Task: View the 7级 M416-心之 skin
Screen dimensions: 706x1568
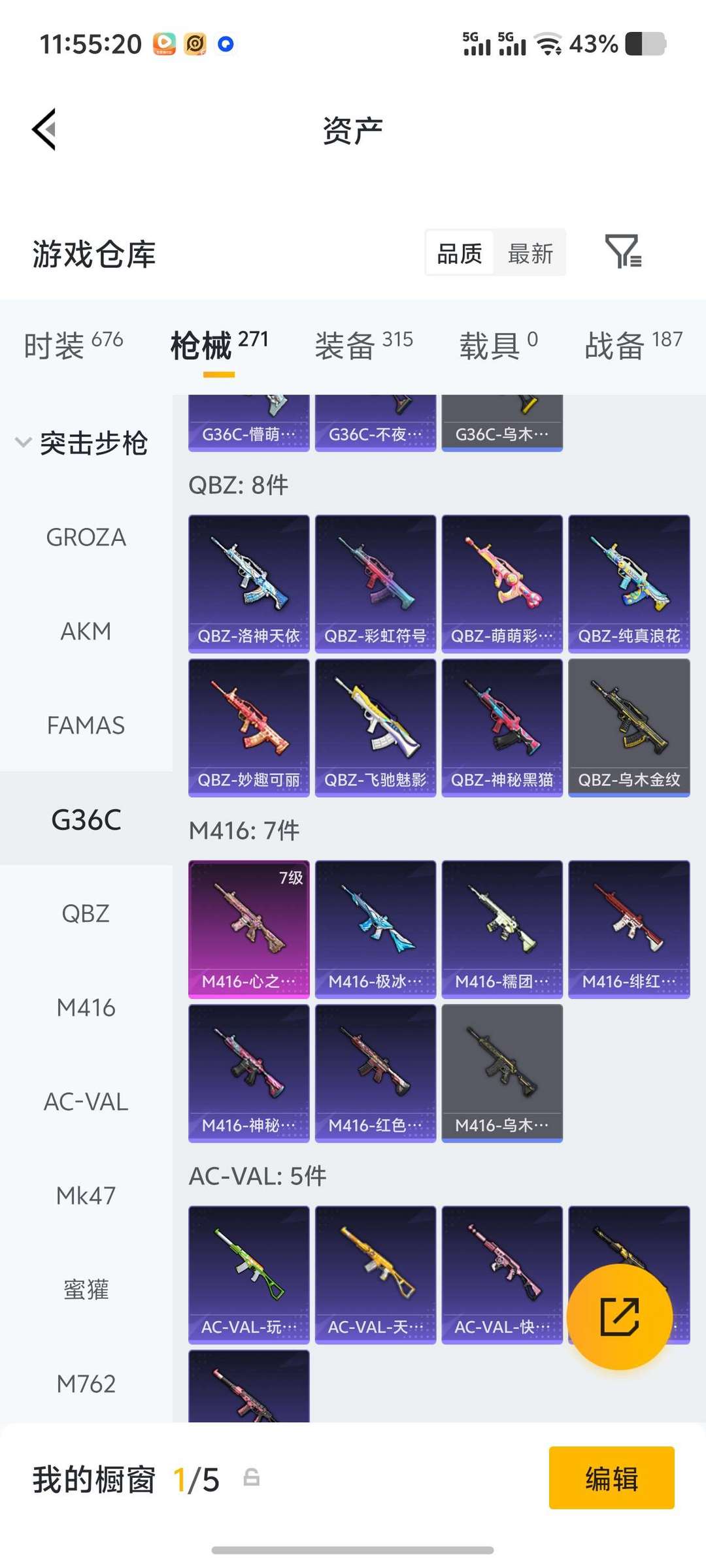Action: coord(248,929)
